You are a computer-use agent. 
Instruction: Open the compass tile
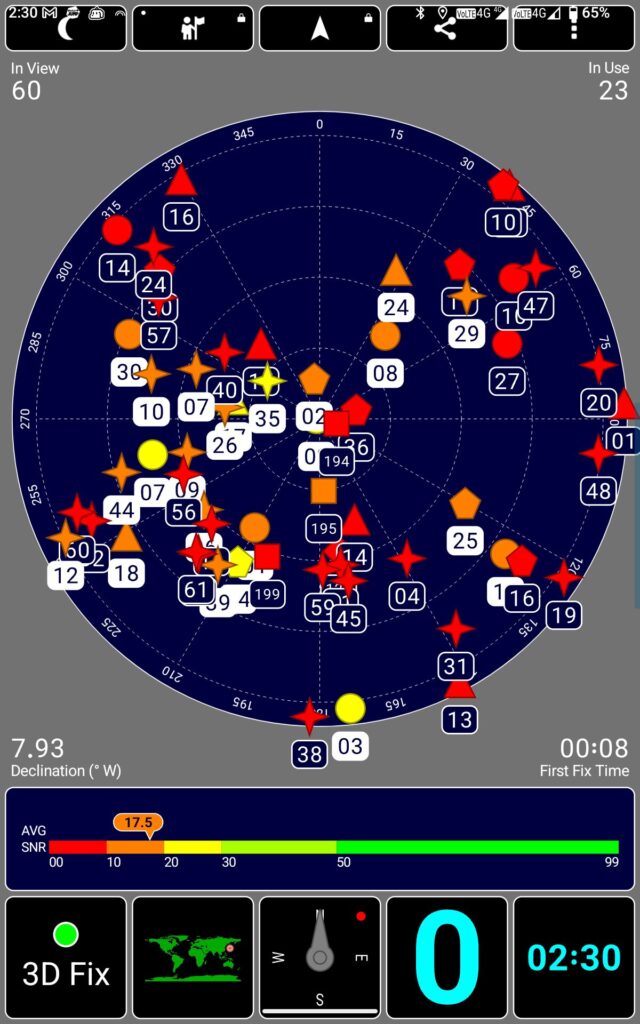[319, 957]
